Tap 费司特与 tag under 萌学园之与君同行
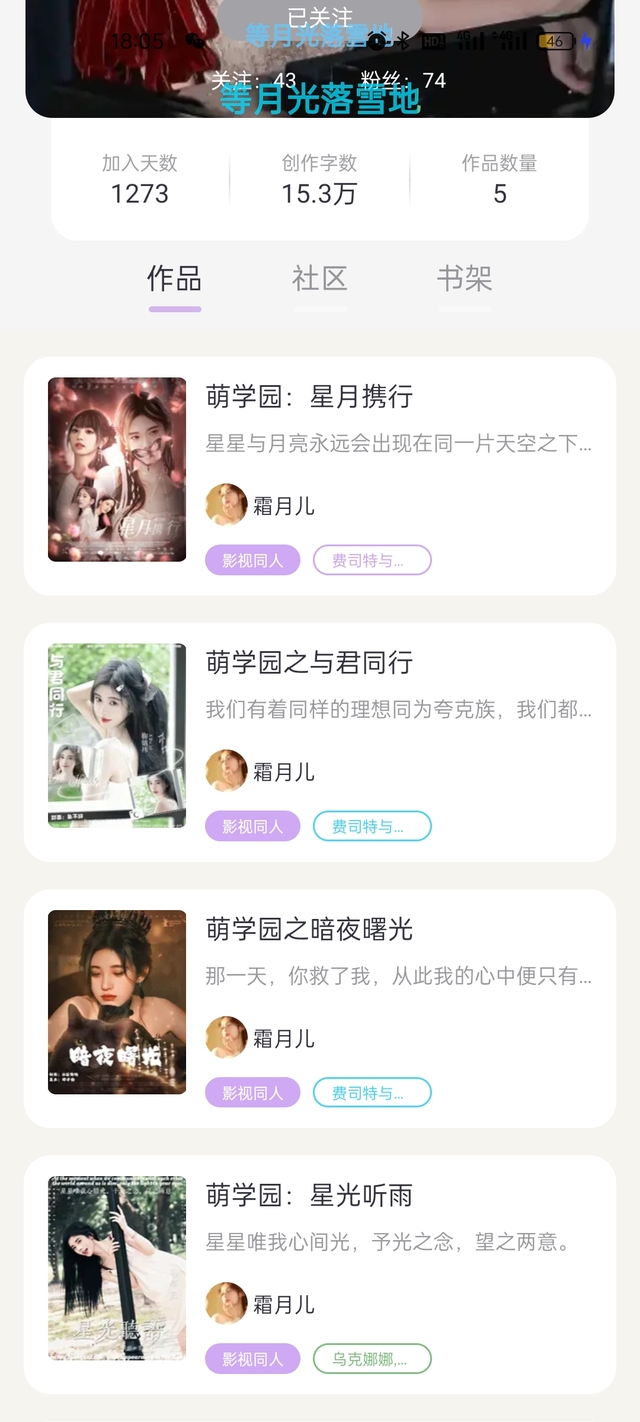 (x=372, y=826)
